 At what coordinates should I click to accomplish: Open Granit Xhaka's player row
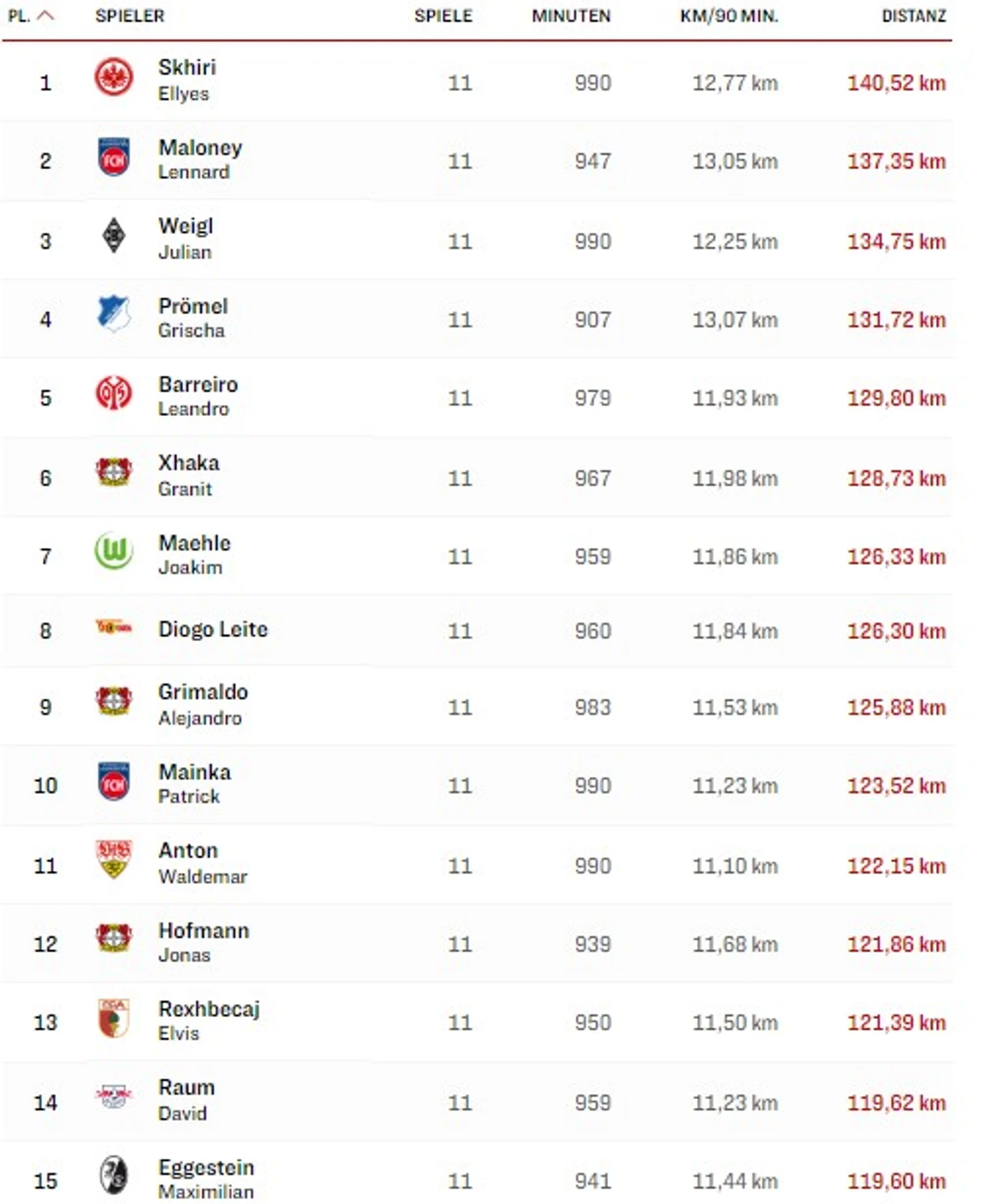pyautogui.click(x=188, y=475)
